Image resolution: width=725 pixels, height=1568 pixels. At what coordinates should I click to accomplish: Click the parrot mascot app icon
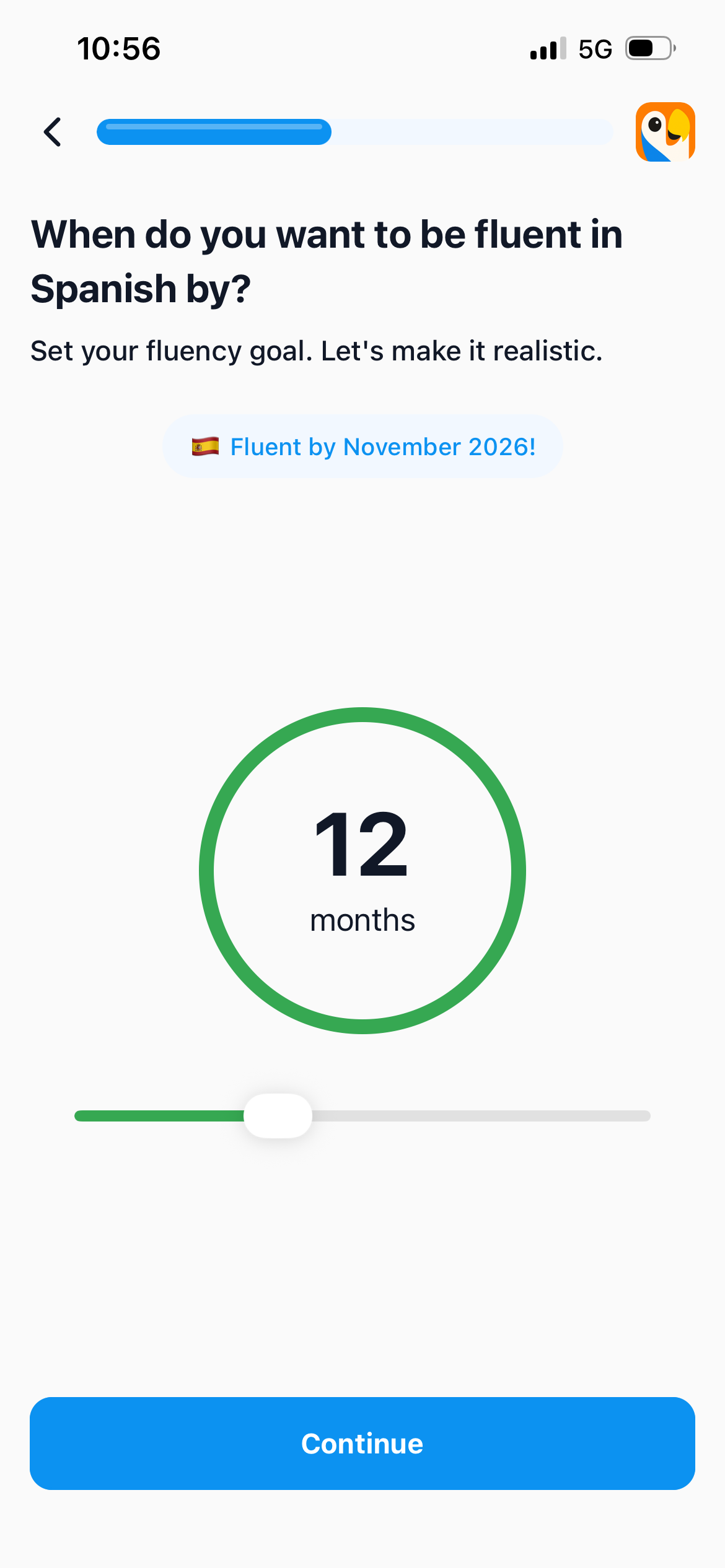[x=665, y=133]
